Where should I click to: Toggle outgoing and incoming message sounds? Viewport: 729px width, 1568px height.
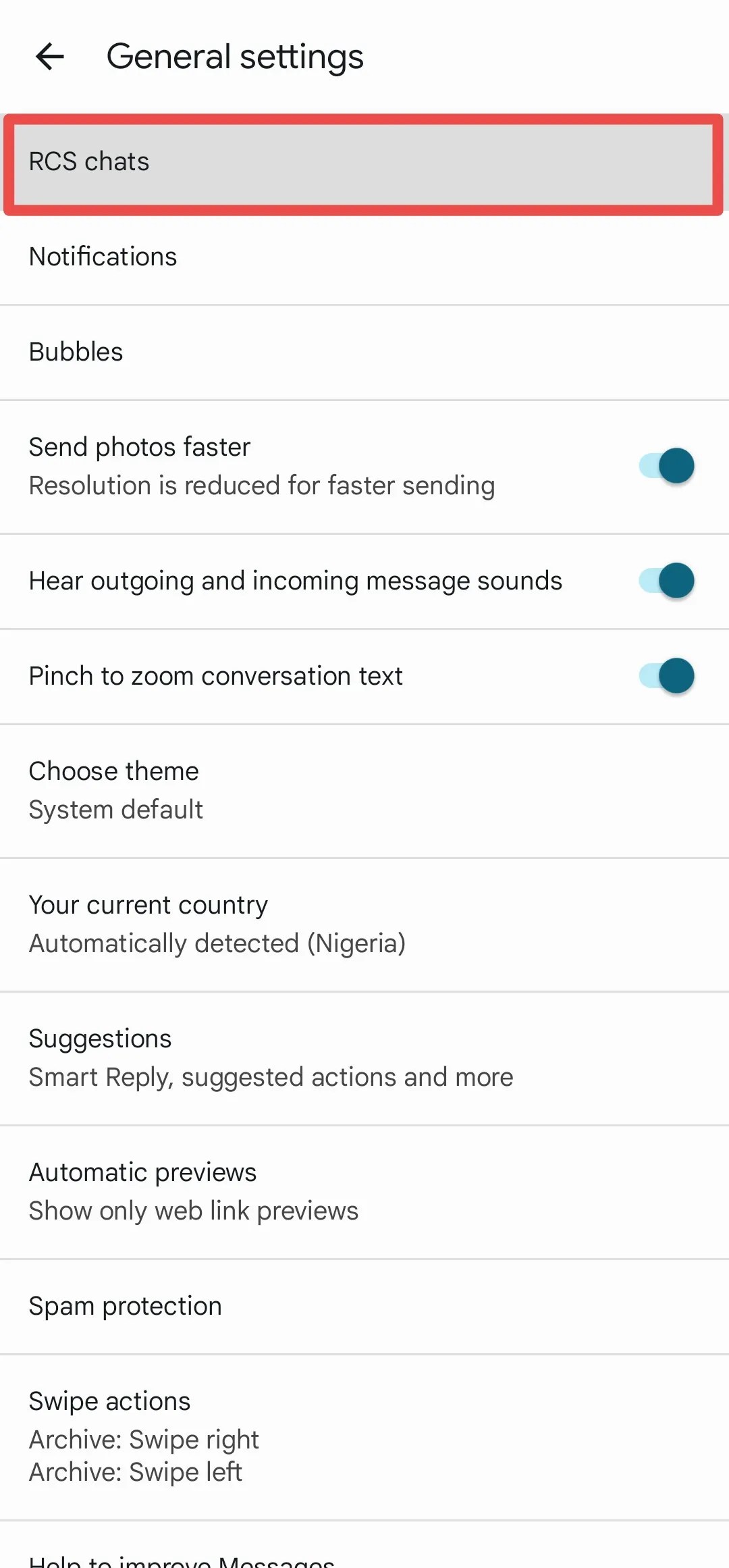tap(666, 581)
